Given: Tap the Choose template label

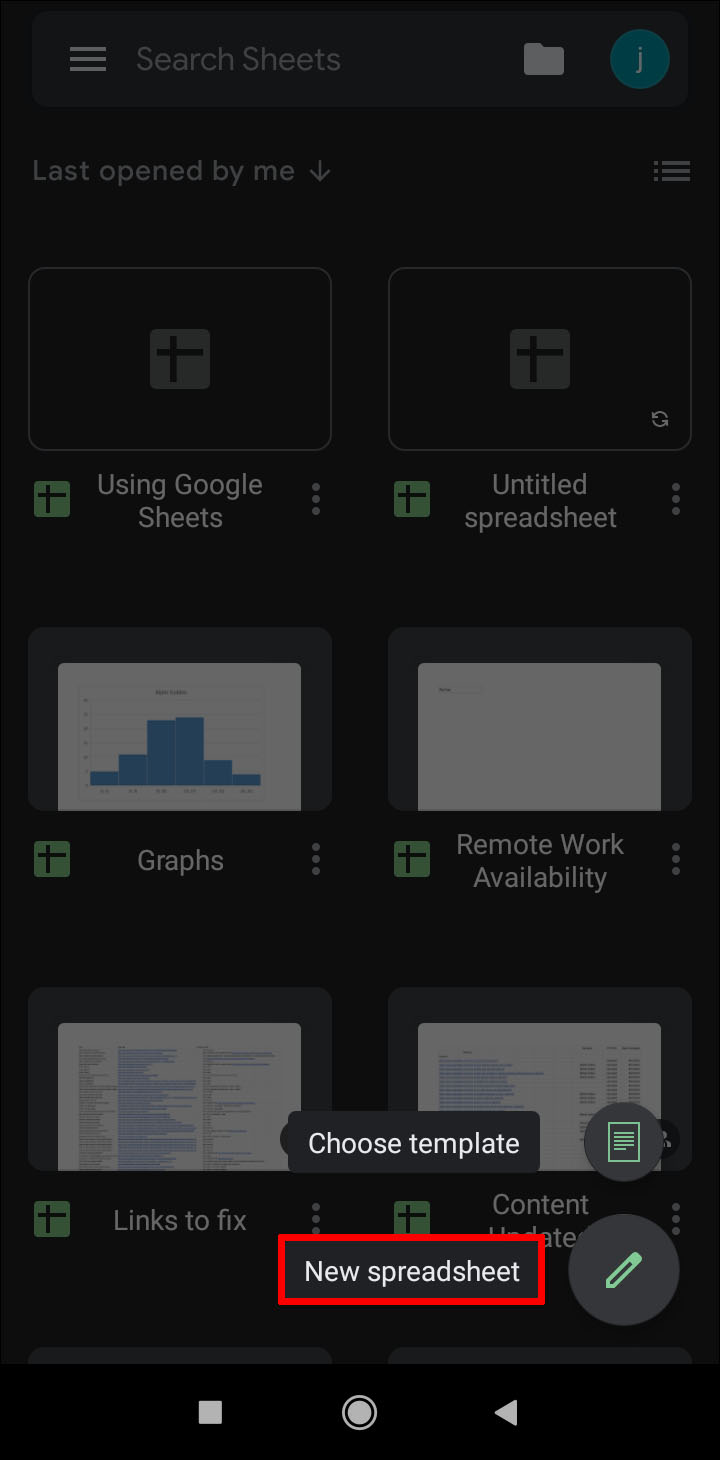Looking at the screenshot, I should pyautogui.click(x=413, y=1143).
